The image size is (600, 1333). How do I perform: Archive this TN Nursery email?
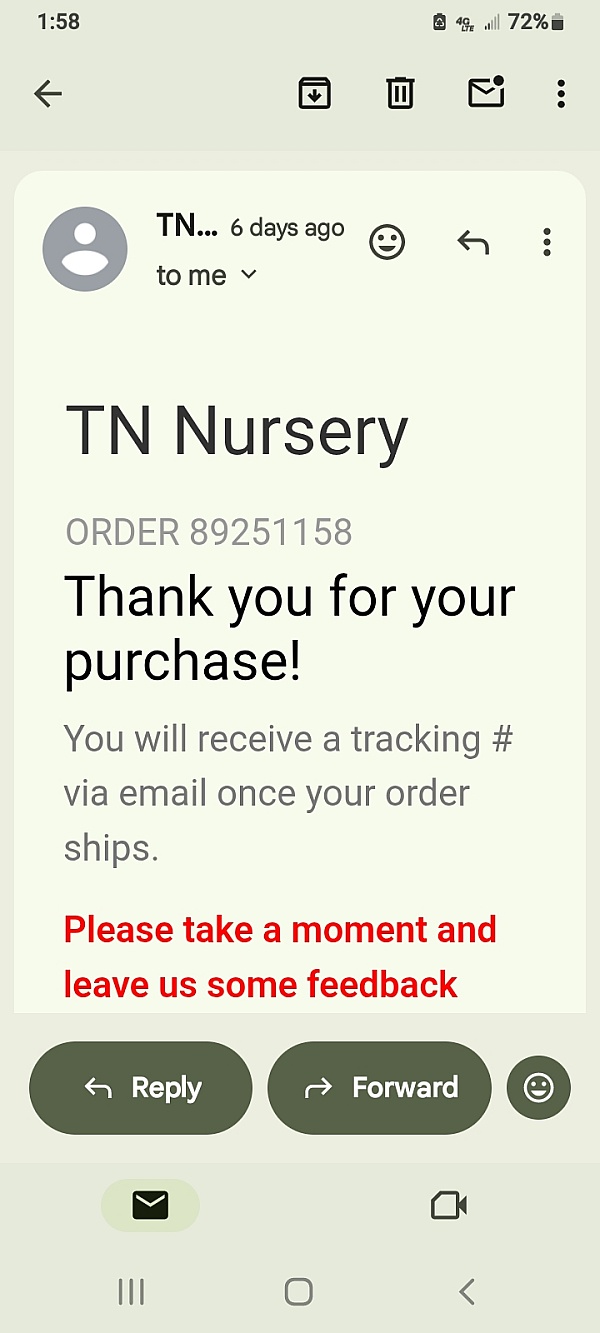pos(315,93)
